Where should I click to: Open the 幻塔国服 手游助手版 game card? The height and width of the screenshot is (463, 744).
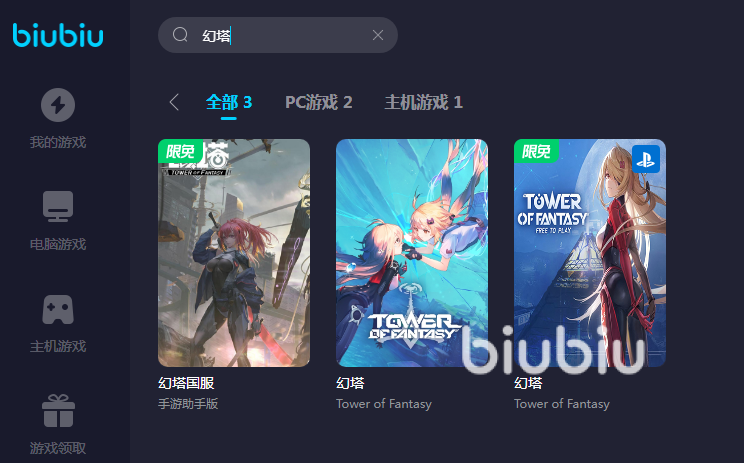[x=234, y=253]
